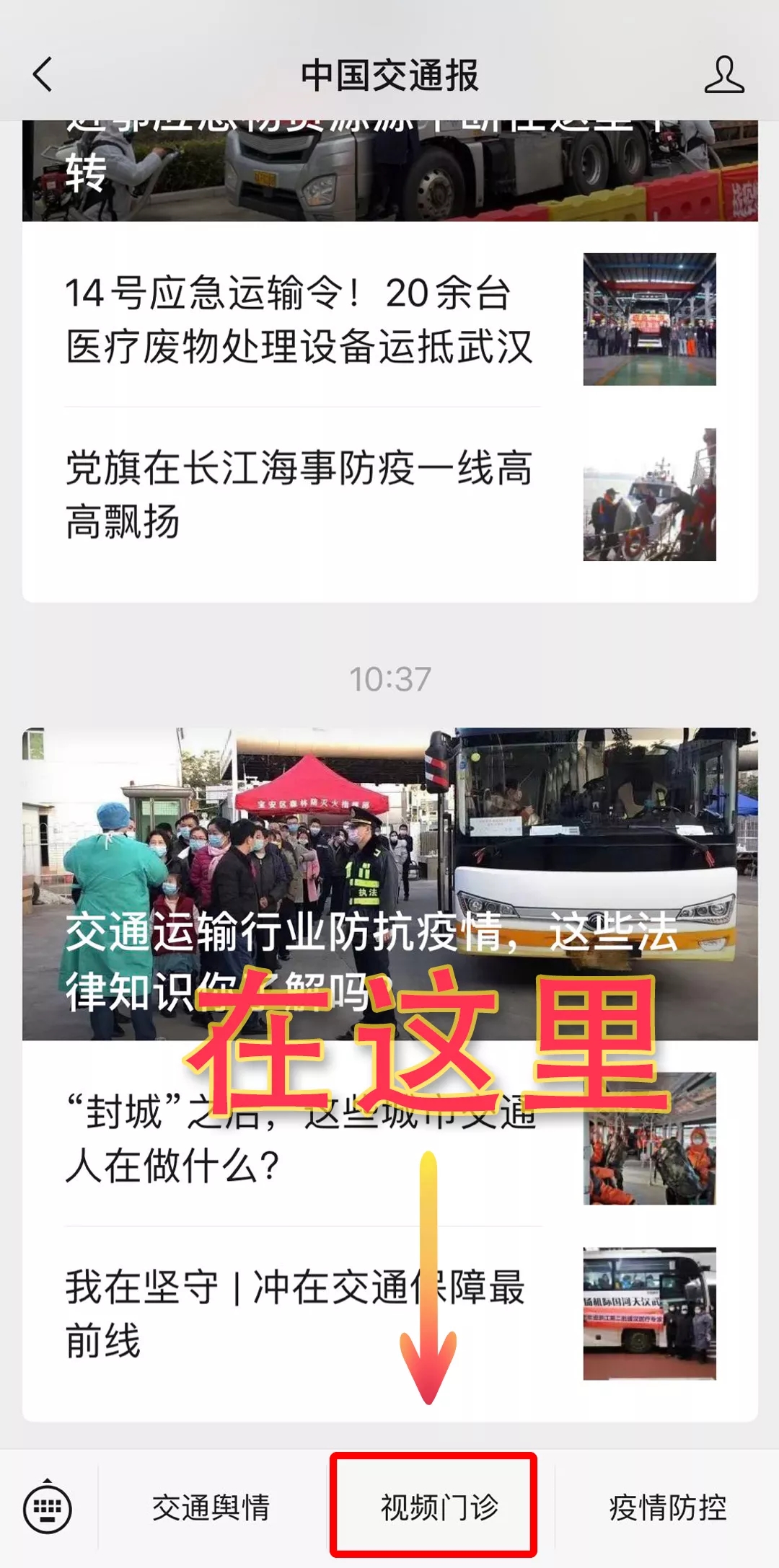This screenshot has width=779, height=1568.
Task: Open the 疫情防控 menu
Action: click(667, 1508)
